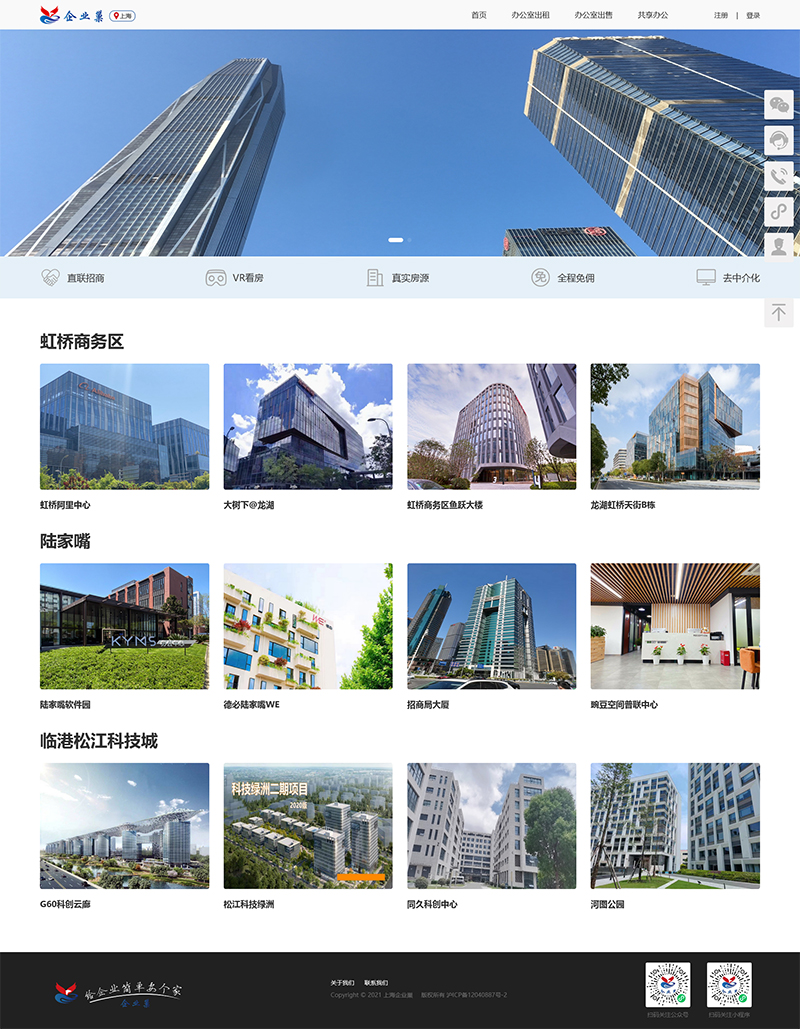Open 招商局大厦 card
The width and height of the screenshot is (800, 1029).
pos(491,626)
